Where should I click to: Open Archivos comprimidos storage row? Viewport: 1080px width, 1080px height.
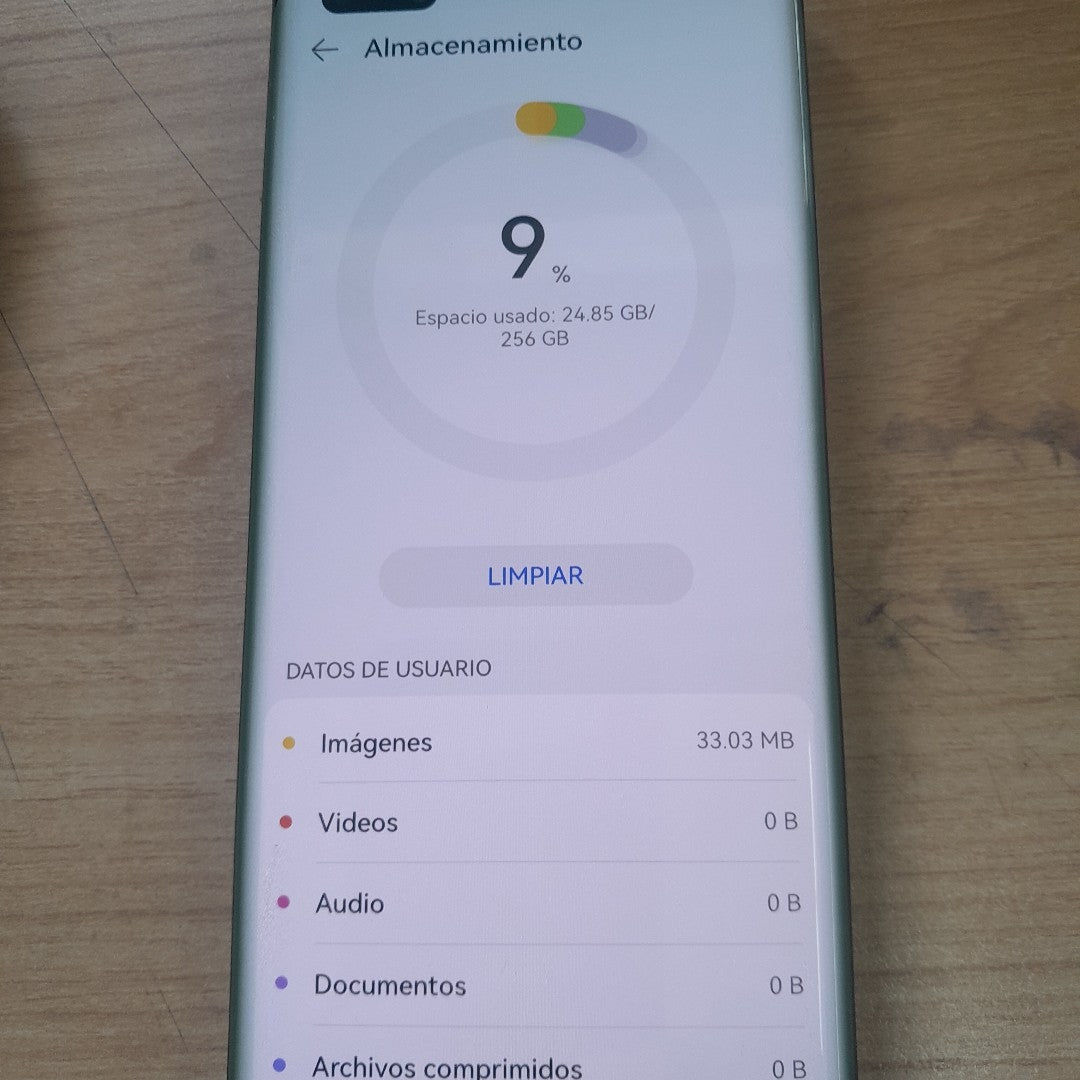[538, 1064]
